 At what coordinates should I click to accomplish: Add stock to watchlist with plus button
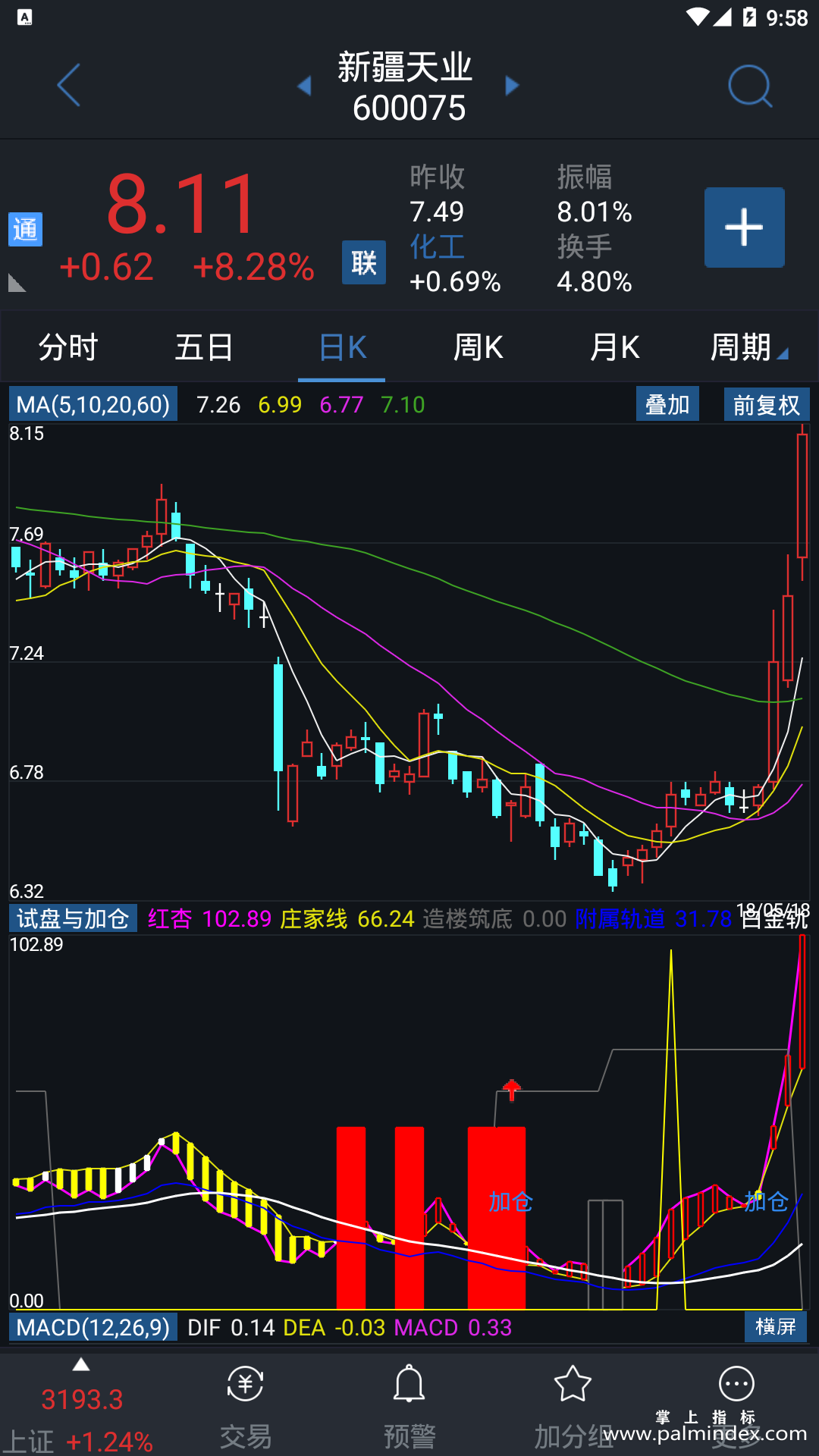(744, 227)
